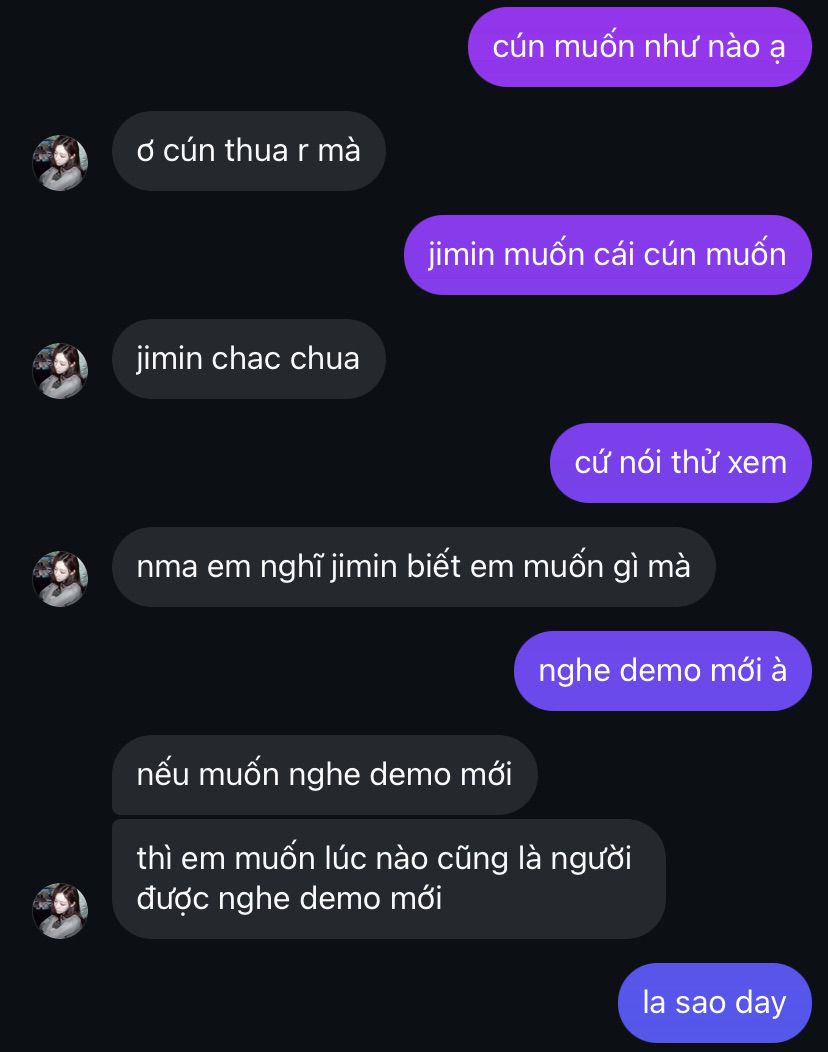Screen dimensions: 828x1052
Task: View profile from avatar beside "nma em nghĩ jimin" message
Action: point(61,578)
